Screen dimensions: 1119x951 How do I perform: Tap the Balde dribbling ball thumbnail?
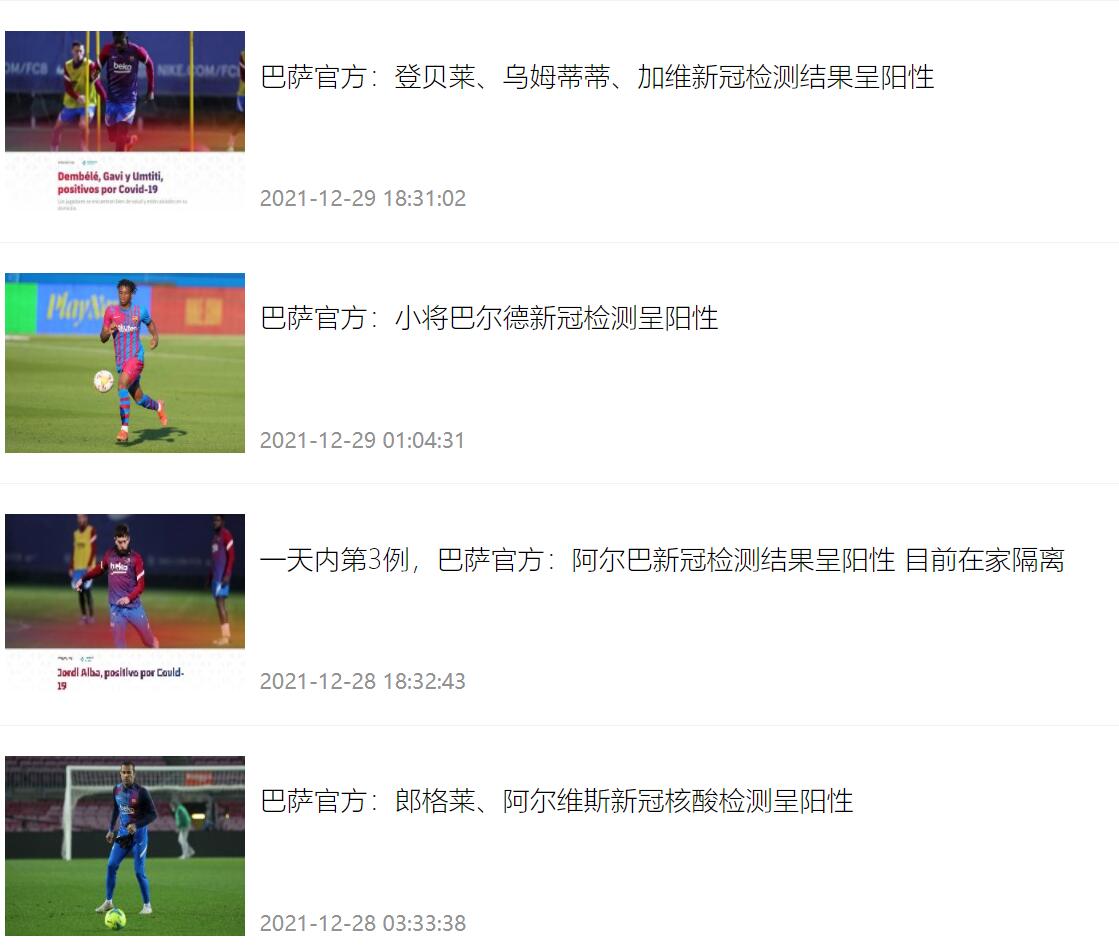click(x=125, y=363)
